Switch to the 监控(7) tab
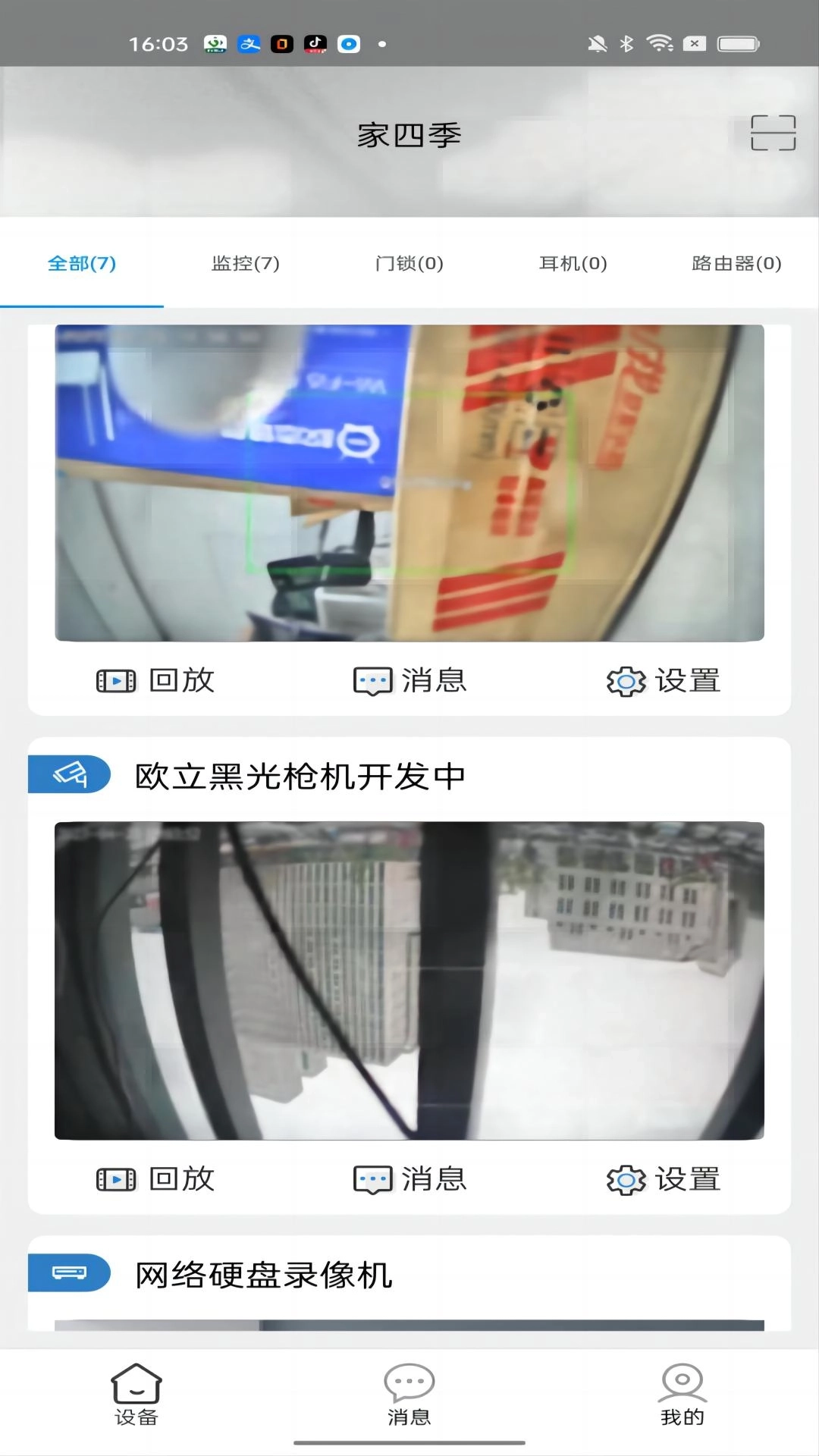This screenshot has width=819, height=1456. pos(245,263)
